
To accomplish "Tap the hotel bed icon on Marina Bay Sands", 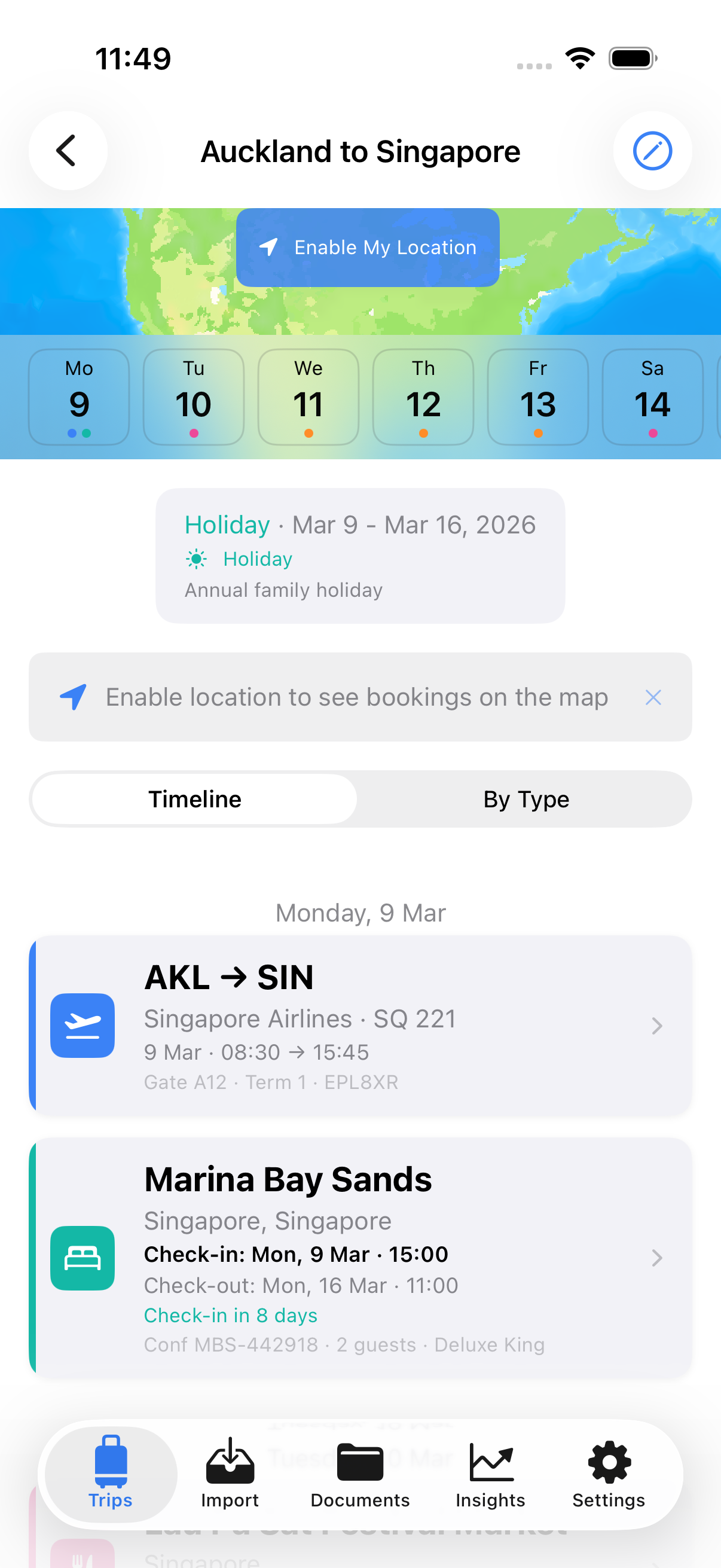I will (x=83, y=1259).
